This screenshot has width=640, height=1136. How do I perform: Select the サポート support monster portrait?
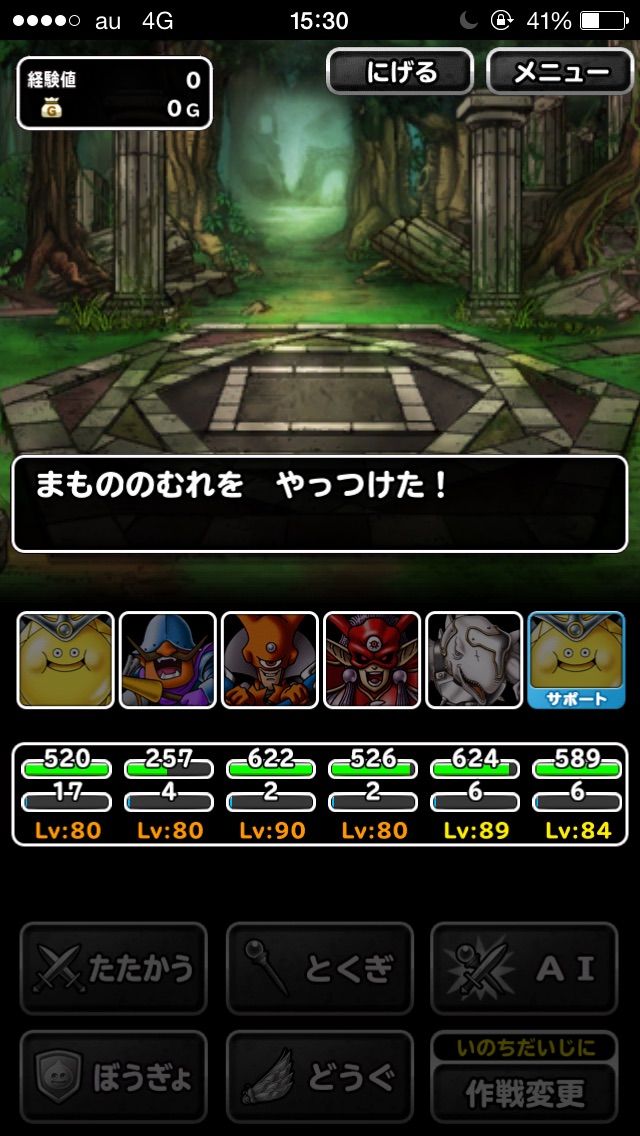pyautogui.click(x=576, y=659)
